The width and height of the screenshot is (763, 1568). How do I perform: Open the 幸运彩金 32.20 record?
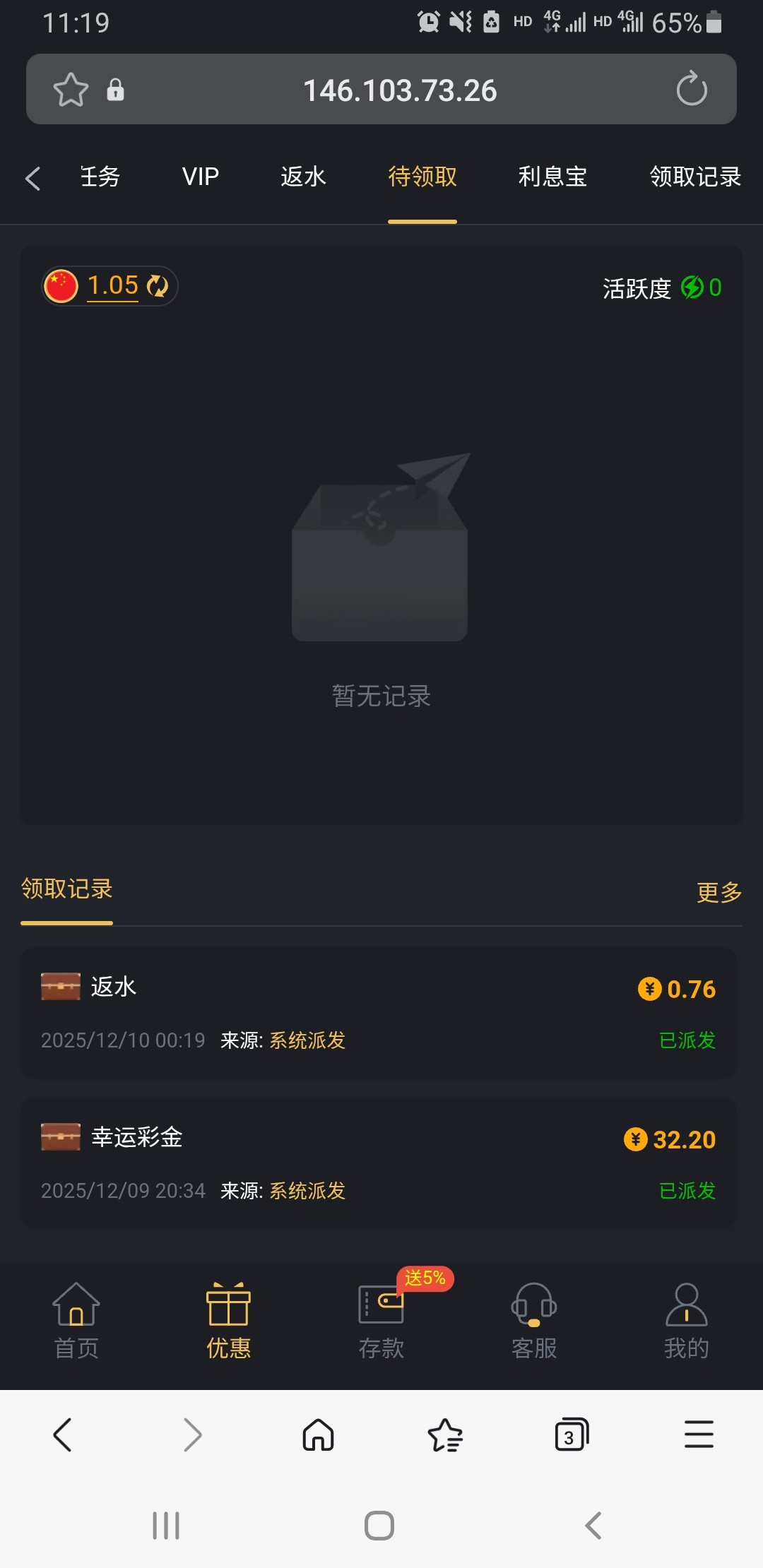click(379, 1163)
